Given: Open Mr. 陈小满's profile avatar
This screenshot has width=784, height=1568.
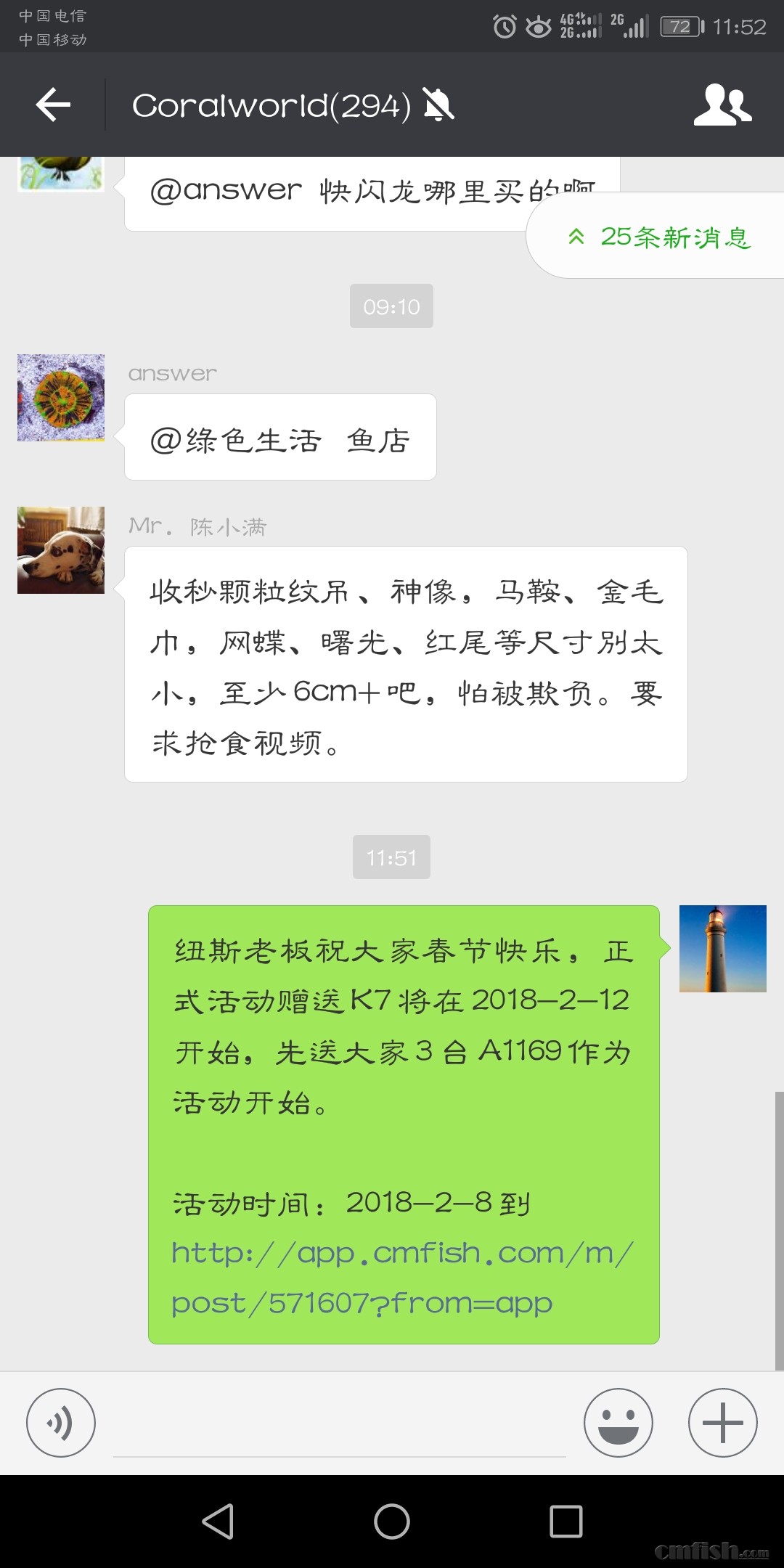Looking at the screenshot, I should click(x=61, y=550).
